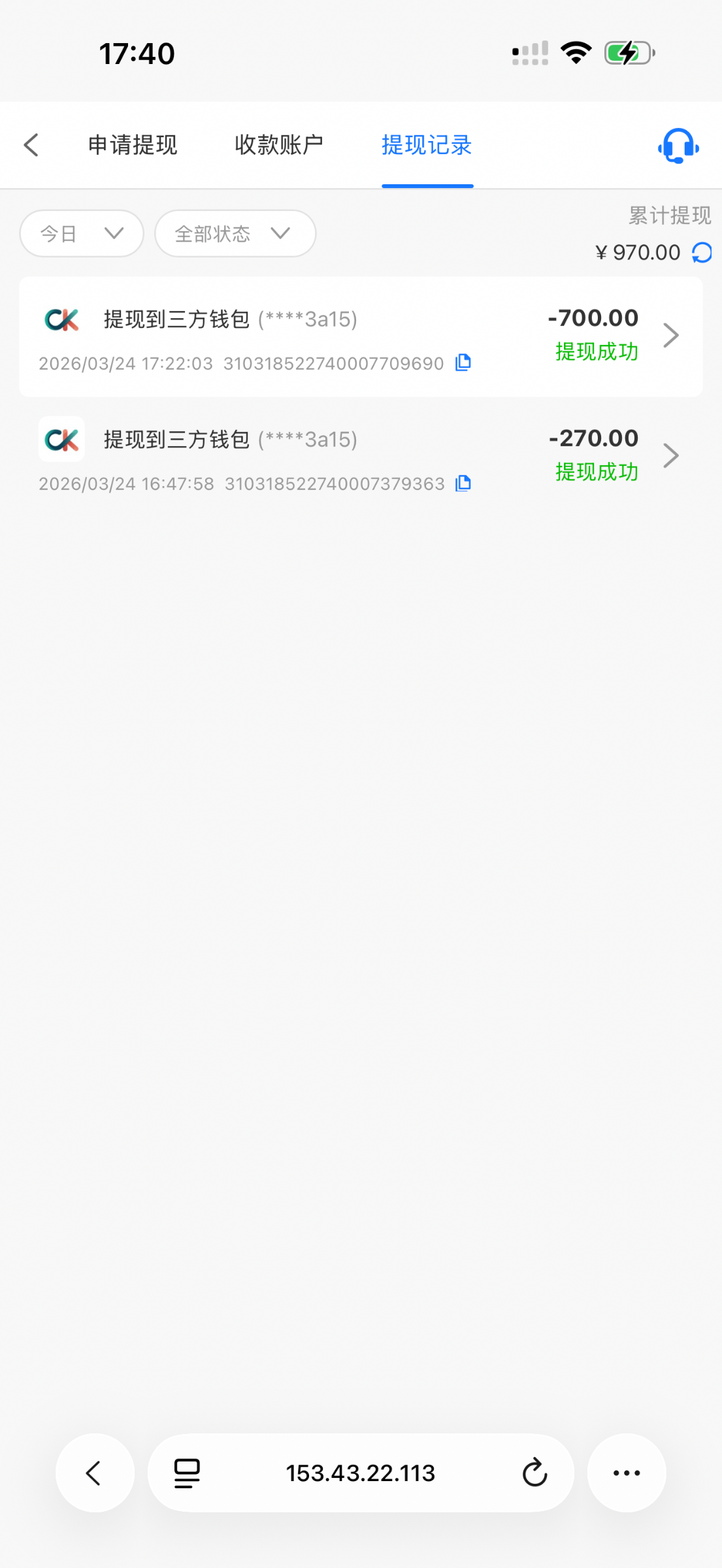Screen dimensions: 722x1568
Task: Open the -270.00 withdrawal record
Action: 361,456
